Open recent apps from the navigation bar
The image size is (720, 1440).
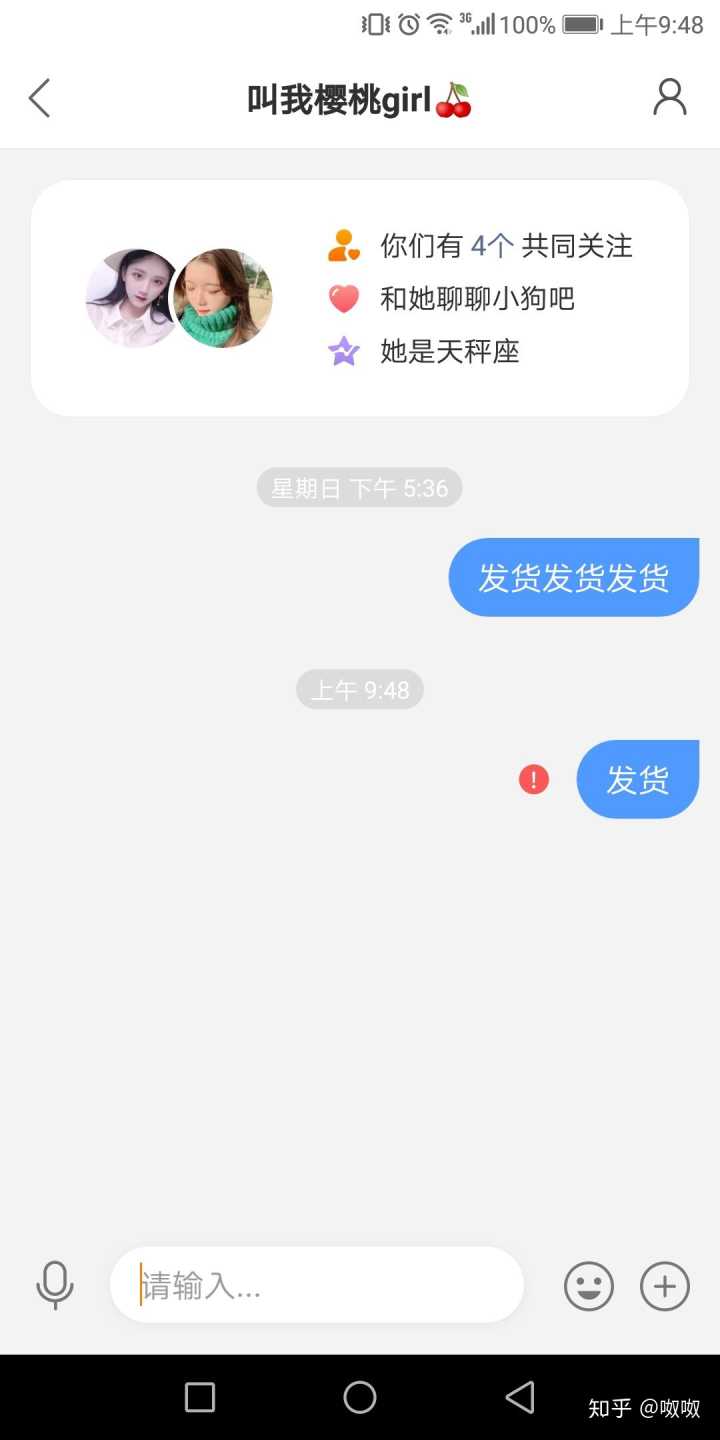coord(200,1397)
